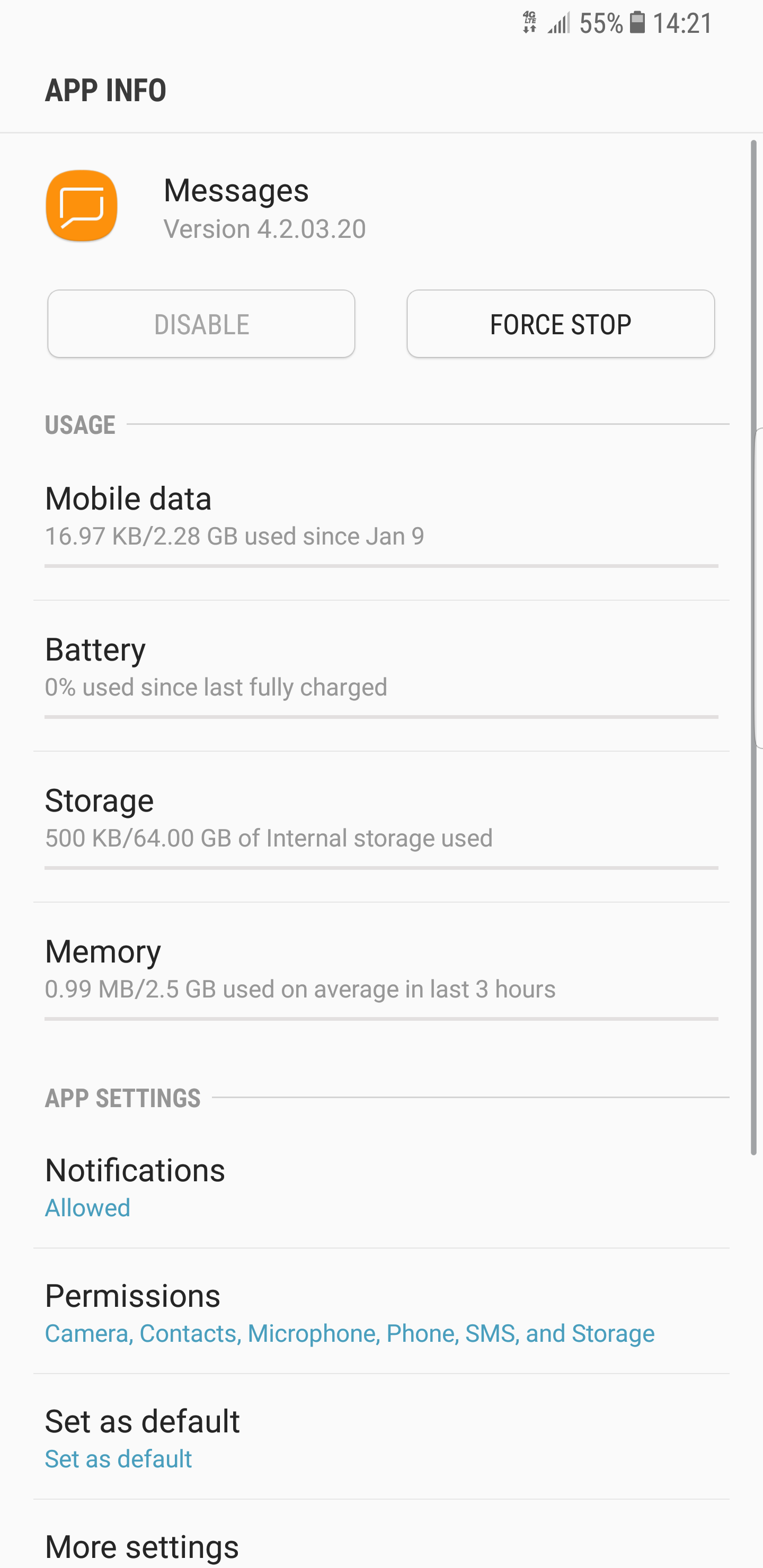Screen dimensions: 763x1568
Task: Tap the 4G LTE status bar icon
Action: (x=529, y=22)
